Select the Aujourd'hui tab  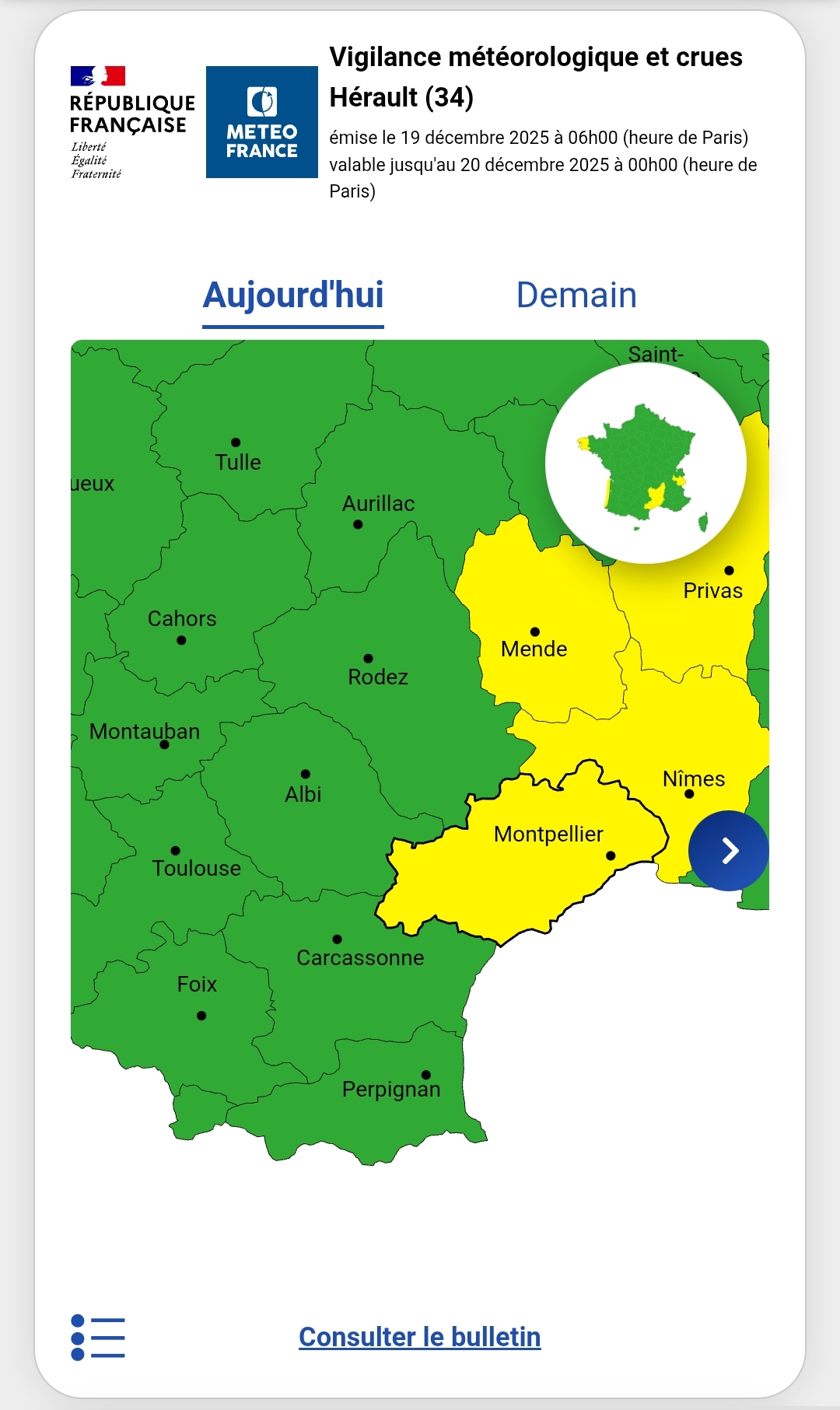point(293,296)
